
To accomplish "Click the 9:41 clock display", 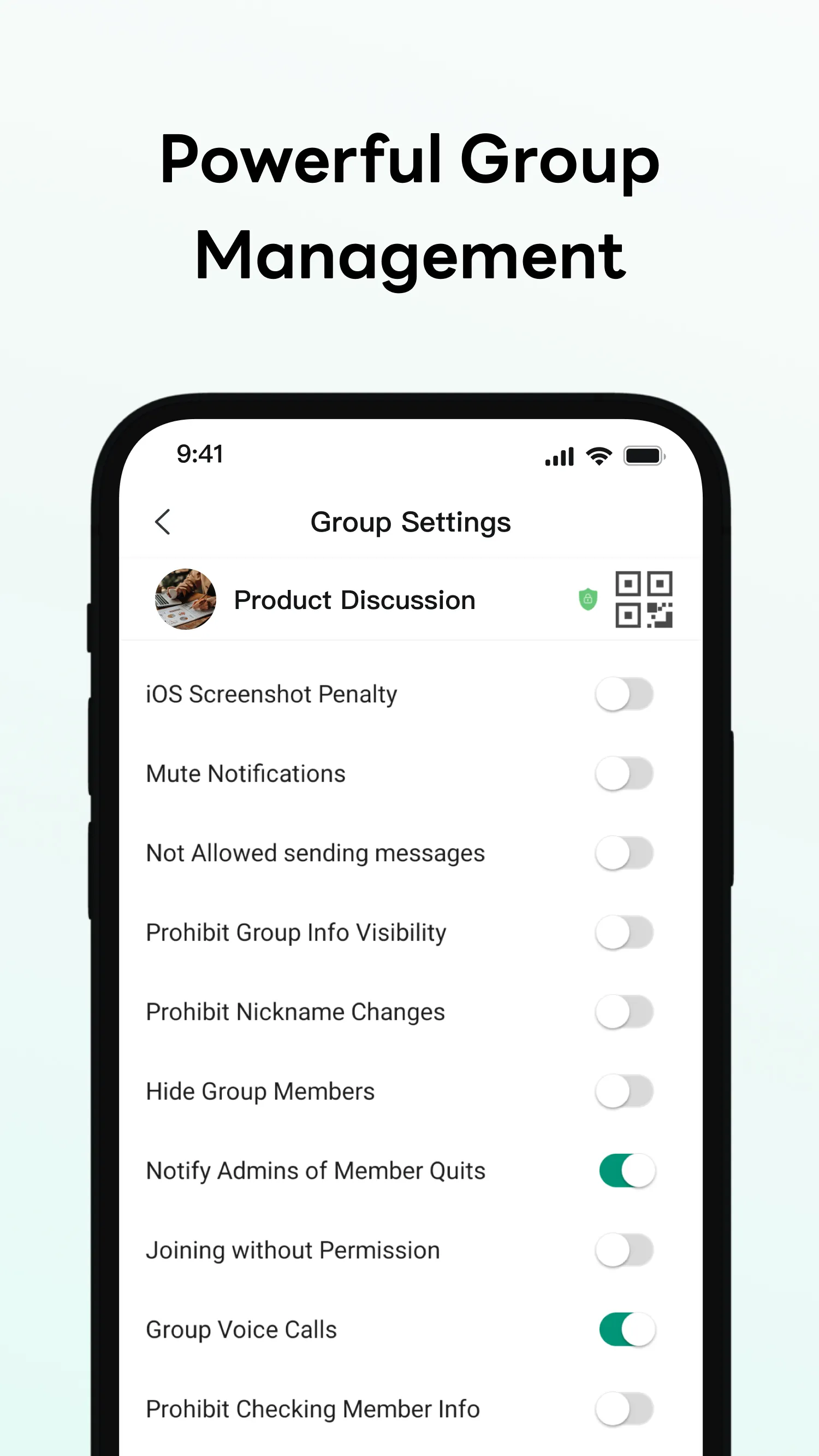I will (201, 455).
